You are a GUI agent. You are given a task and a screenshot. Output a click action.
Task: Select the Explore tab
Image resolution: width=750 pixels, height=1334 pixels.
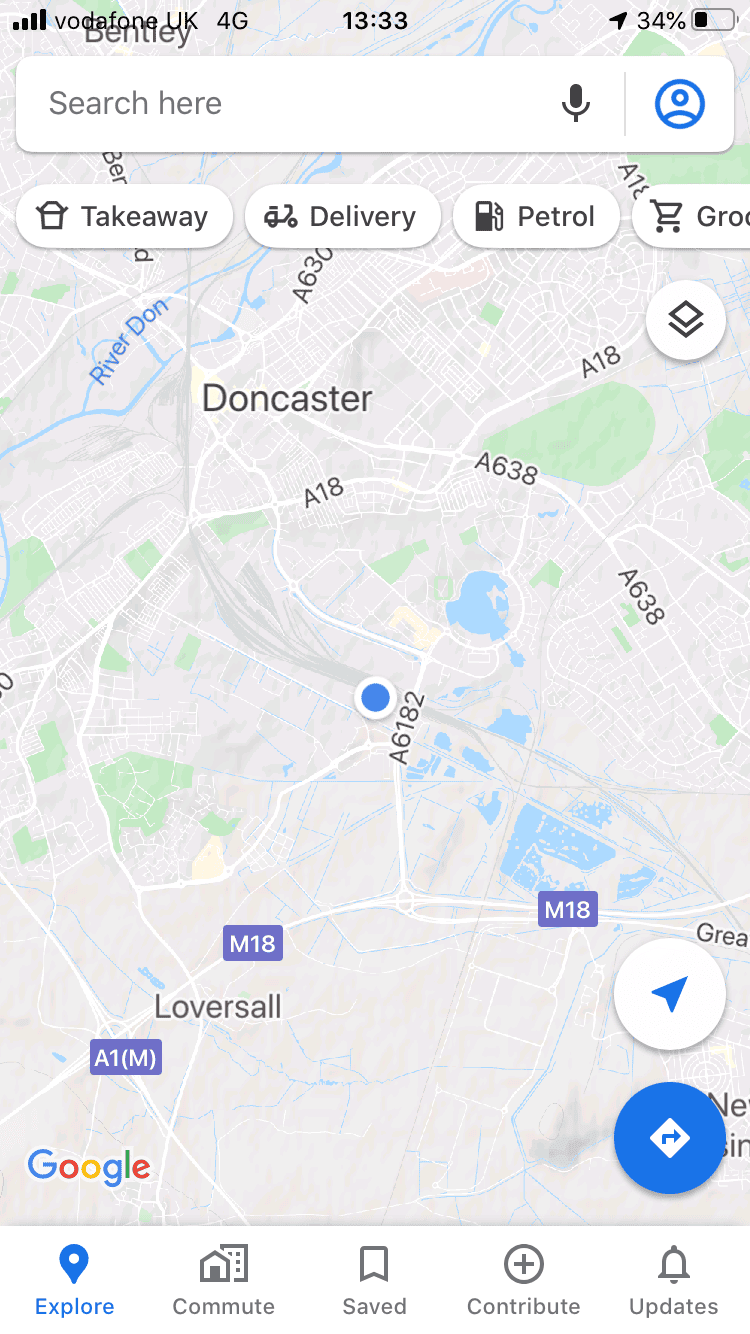click(74, 1281)
